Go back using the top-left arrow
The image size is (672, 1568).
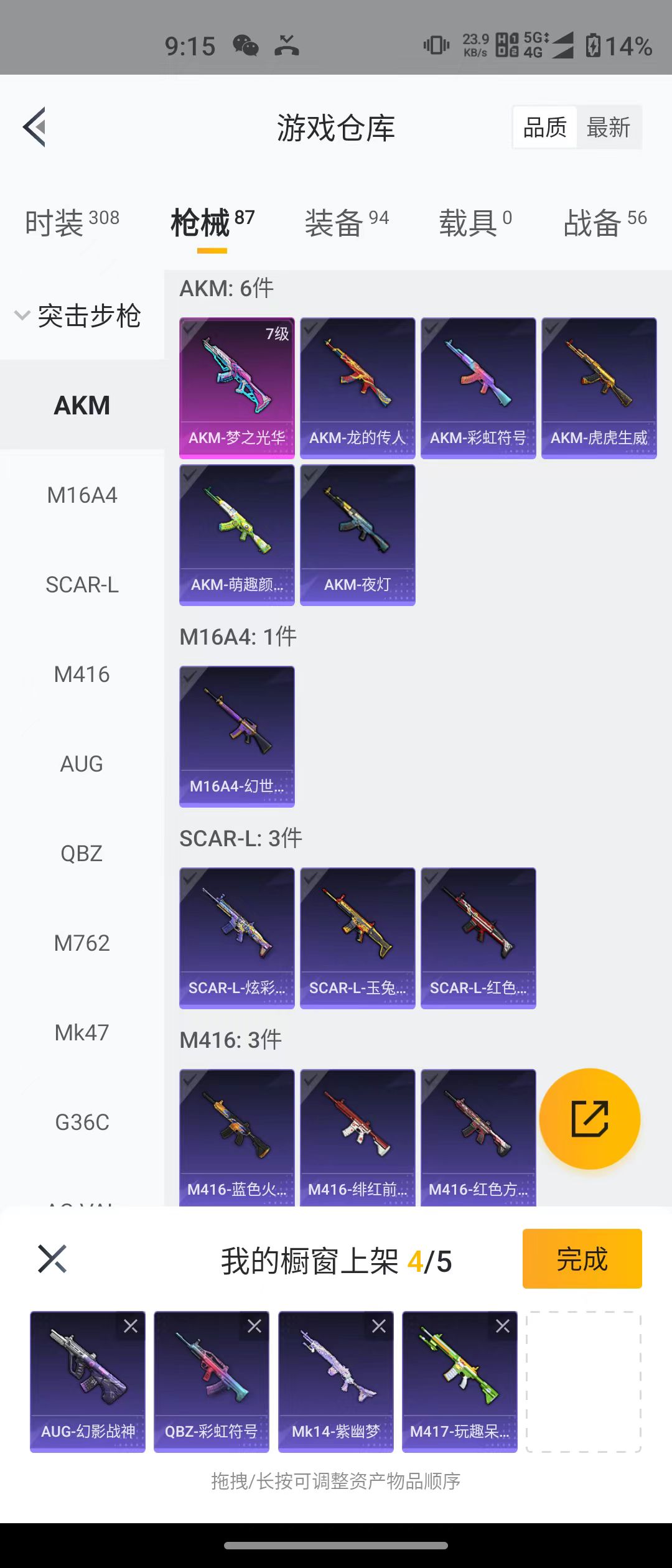35,127
